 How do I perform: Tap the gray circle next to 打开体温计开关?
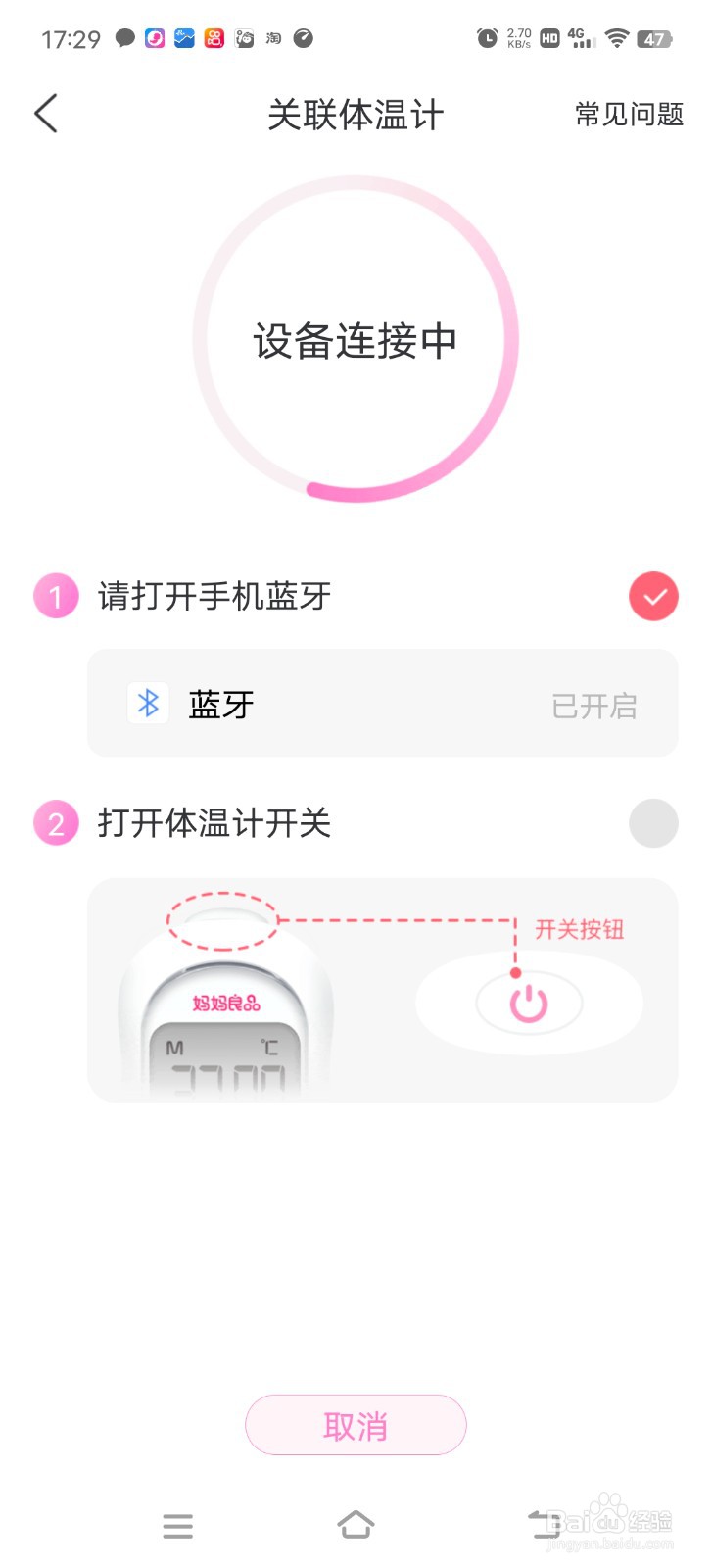(652, 823)
